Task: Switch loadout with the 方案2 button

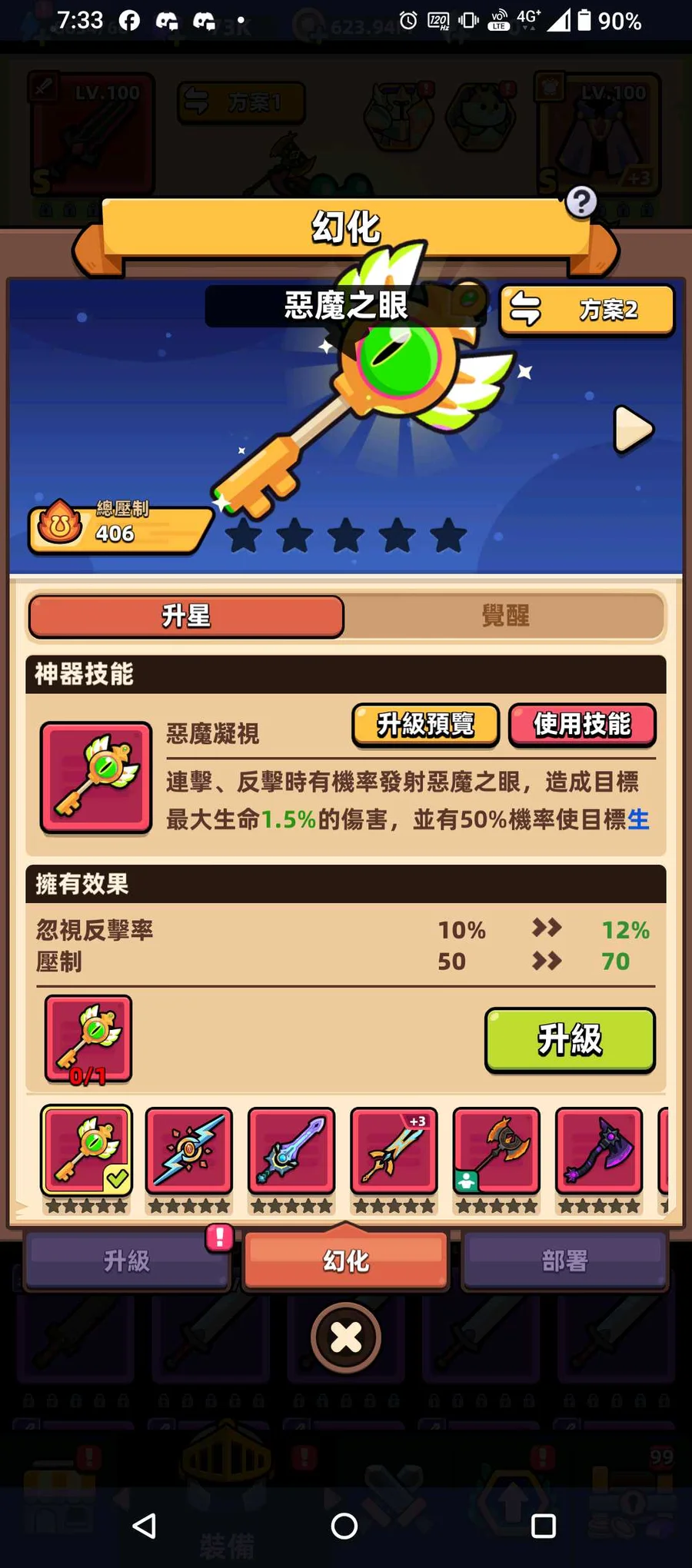Action: [x=587, y=310]
